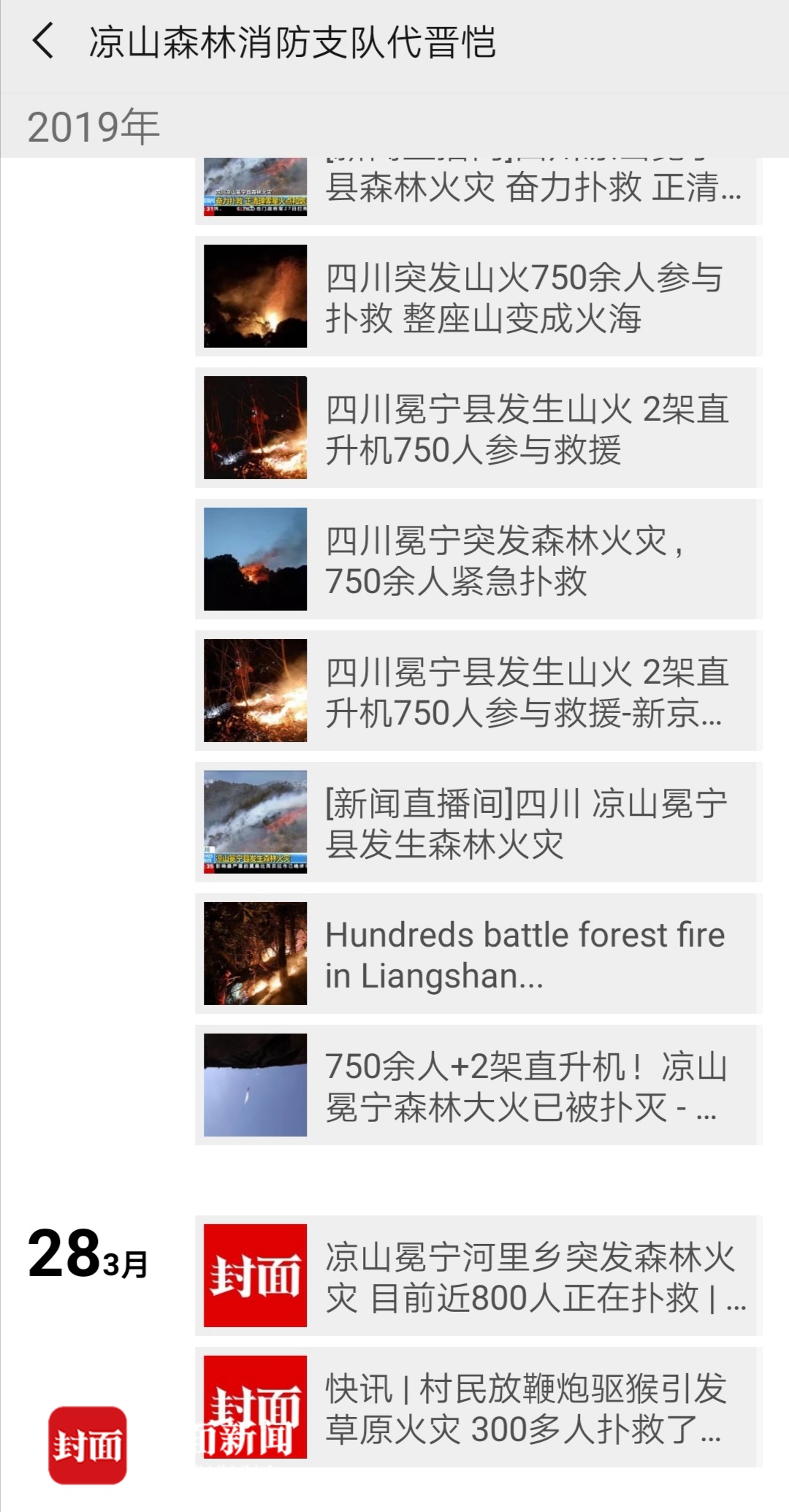Image resolution: width=789 pixels, height=1512 pixels.
Task: Open the 新京 article about 冕宁县山火
Action: tap(479, 691)
